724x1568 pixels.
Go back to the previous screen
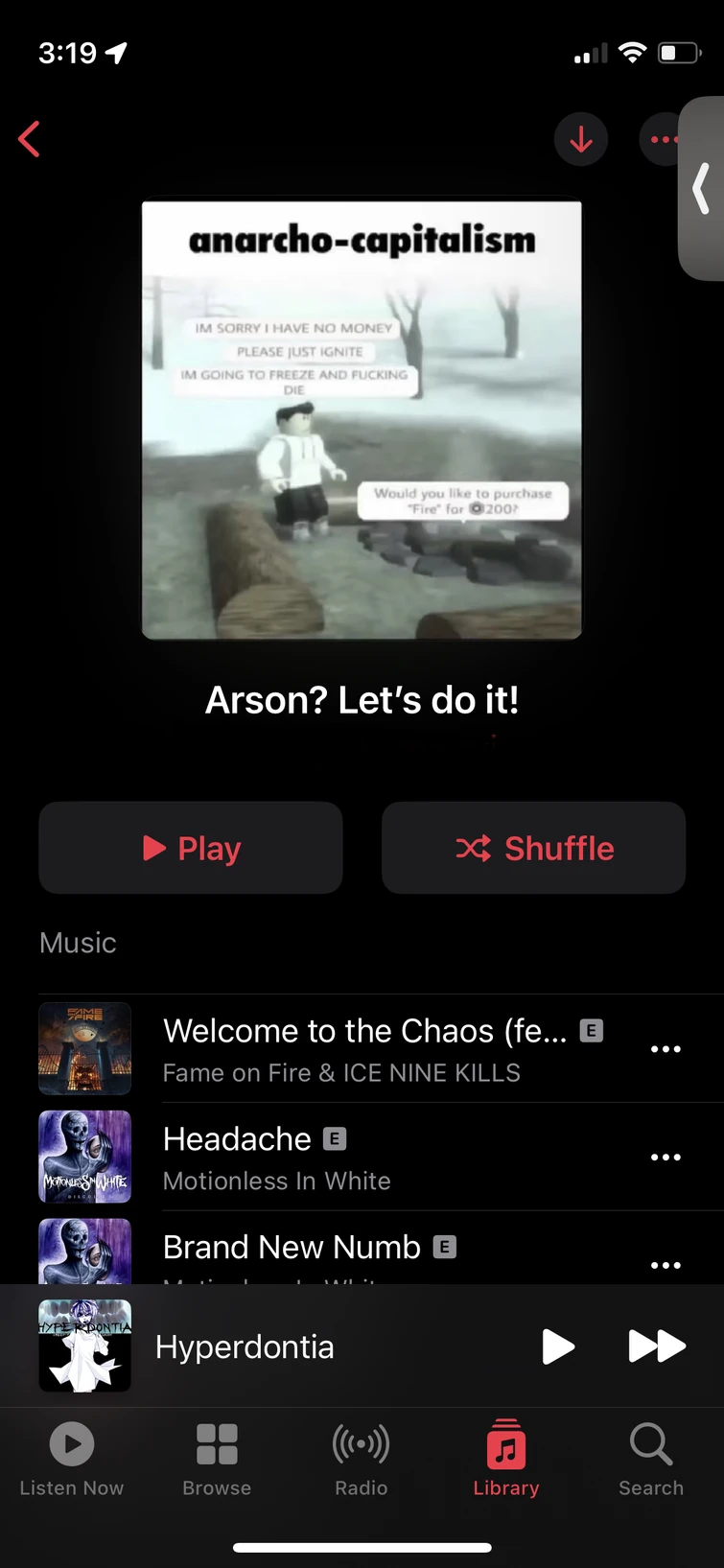pyautogui.click(x=30, y=139)
